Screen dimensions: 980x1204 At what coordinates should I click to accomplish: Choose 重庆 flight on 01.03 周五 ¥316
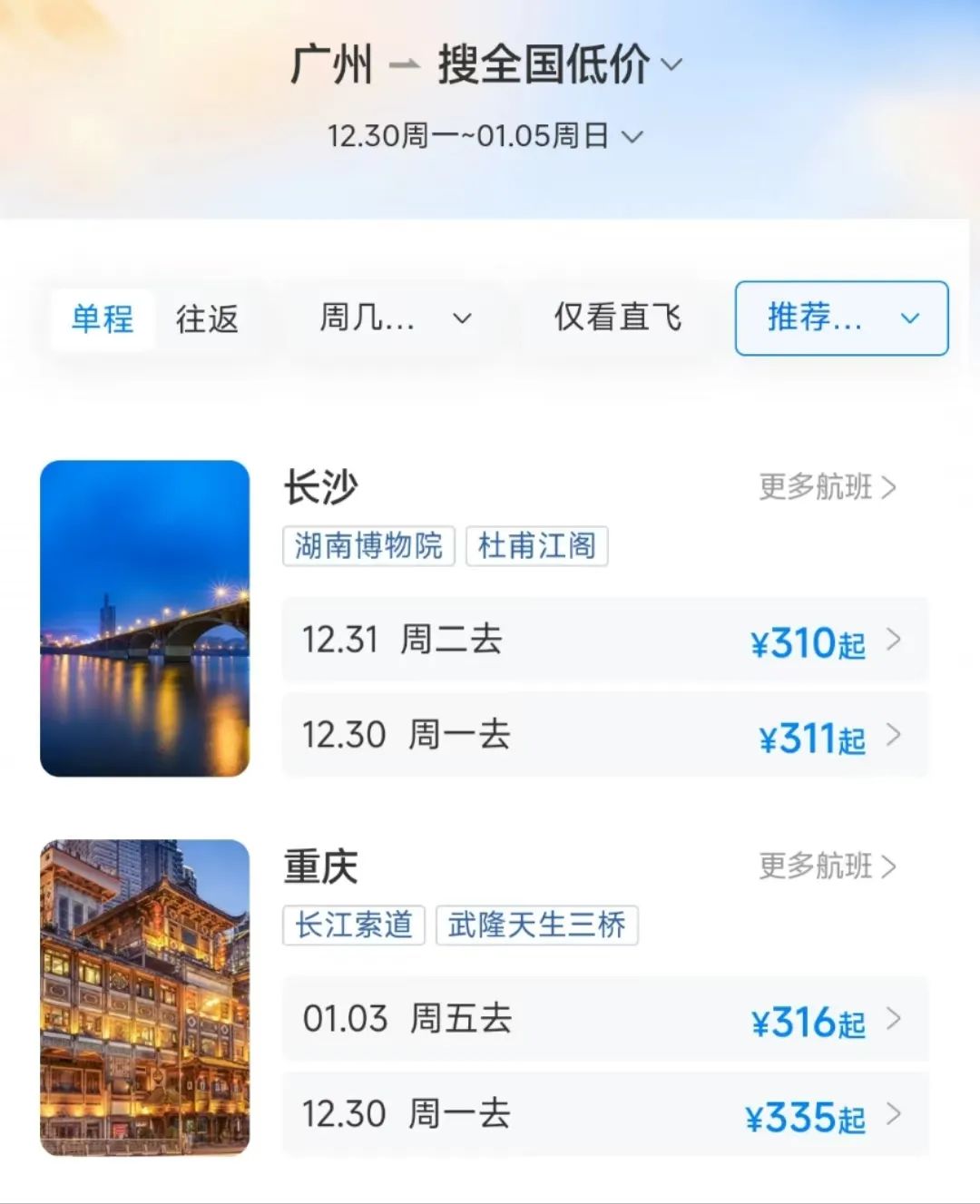point(604,1019)
